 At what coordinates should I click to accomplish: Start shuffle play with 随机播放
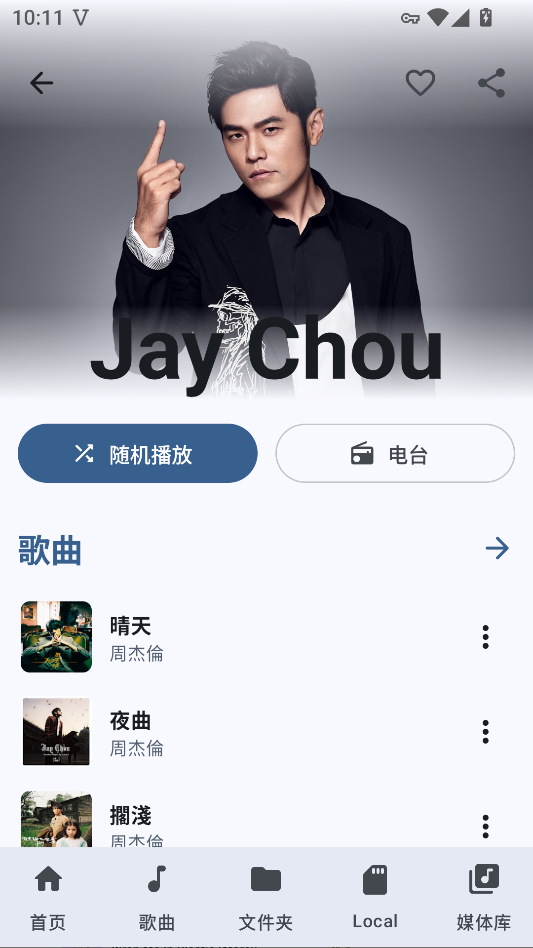pos(138,453)
